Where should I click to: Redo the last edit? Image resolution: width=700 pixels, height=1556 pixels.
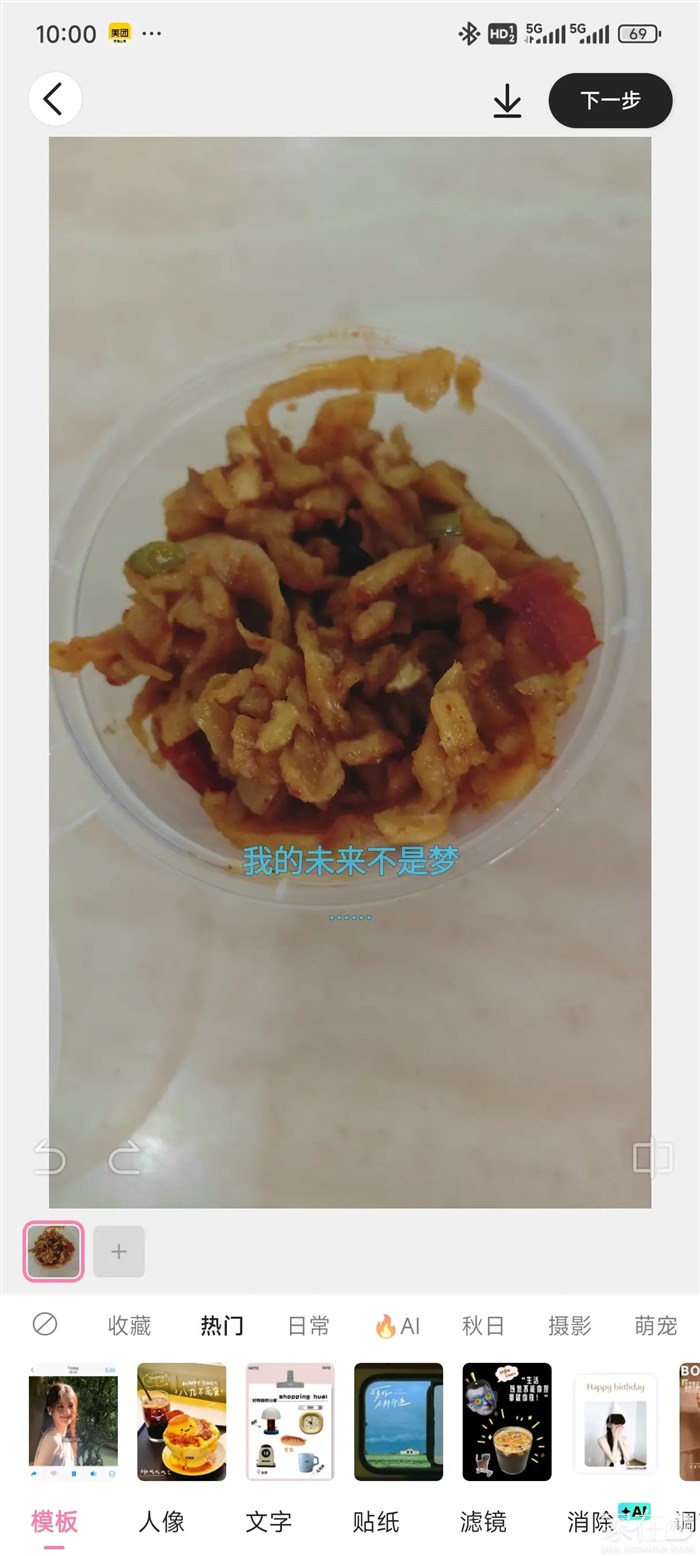click(x=124, y=1157)
